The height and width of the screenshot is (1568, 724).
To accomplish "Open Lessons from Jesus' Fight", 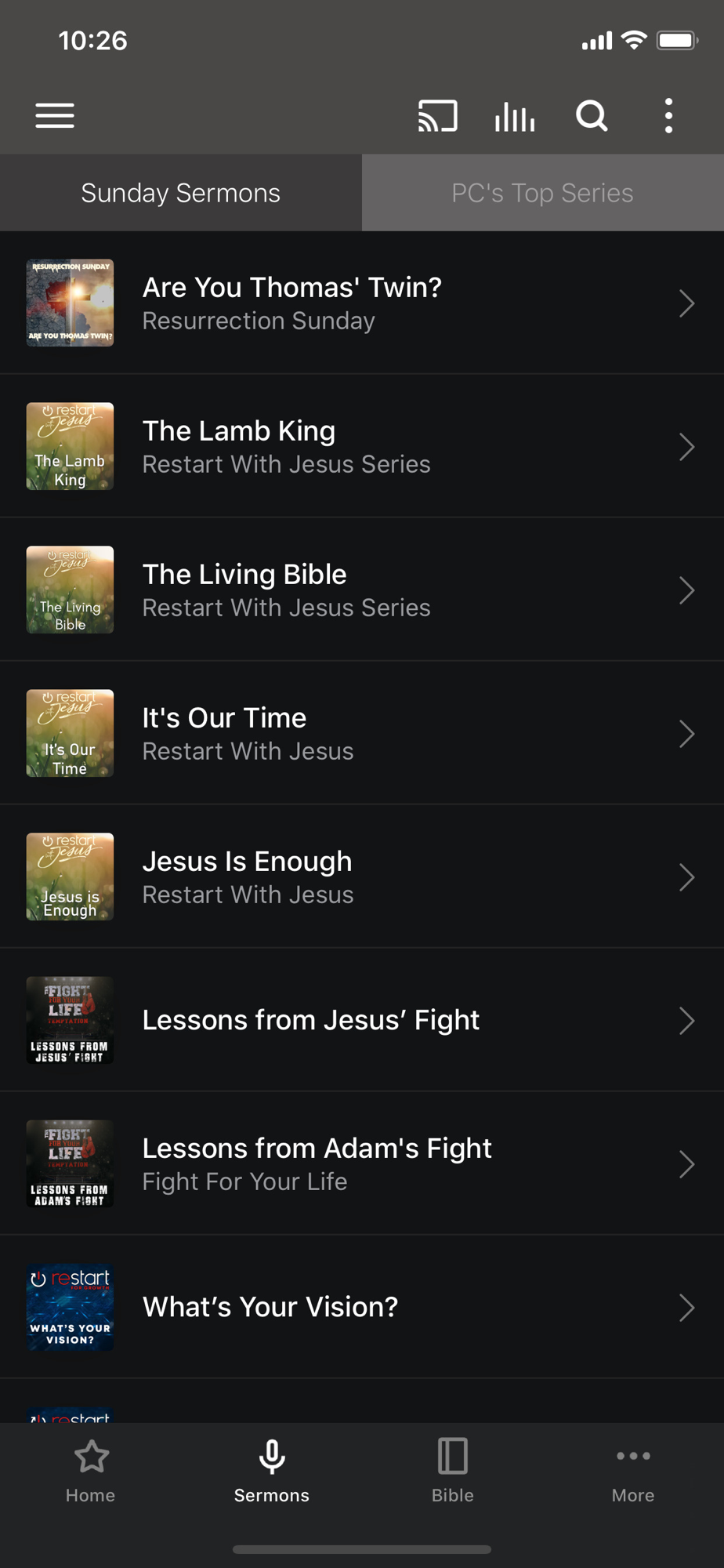I will coord(362,1020).
